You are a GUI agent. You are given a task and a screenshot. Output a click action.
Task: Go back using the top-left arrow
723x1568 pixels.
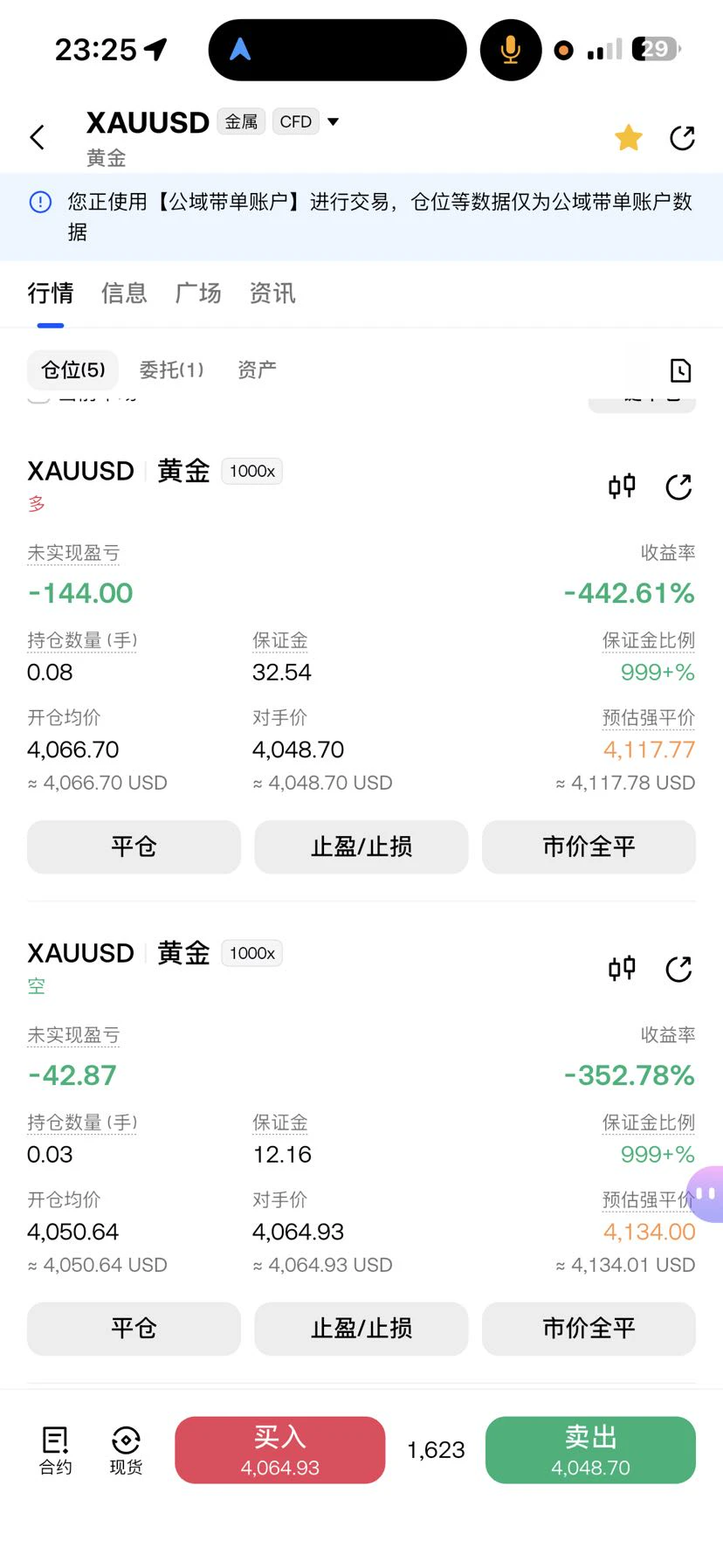coord(37,137)
